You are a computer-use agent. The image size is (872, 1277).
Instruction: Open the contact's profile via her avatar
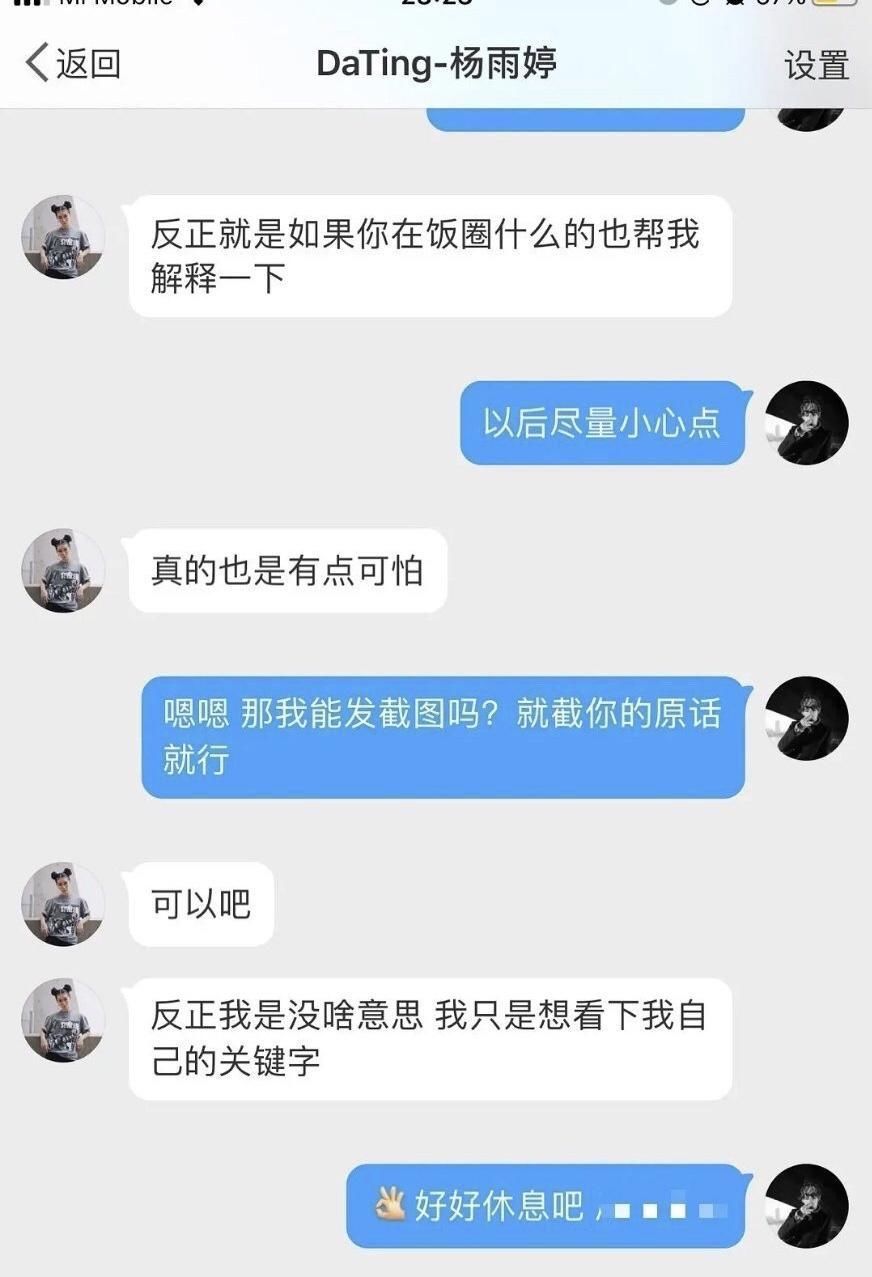point(62,237)
